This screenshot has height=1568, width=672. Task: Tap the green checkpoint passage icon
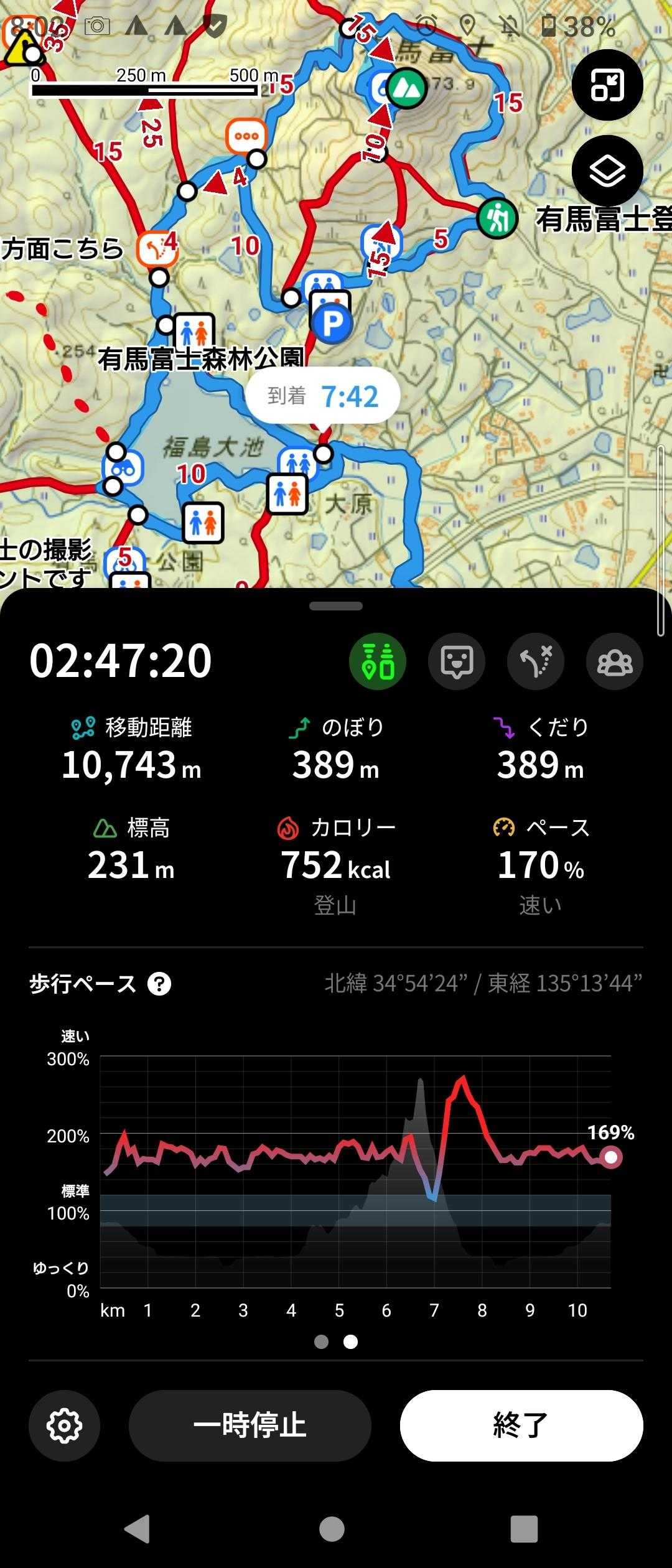(x=378, y=661)
